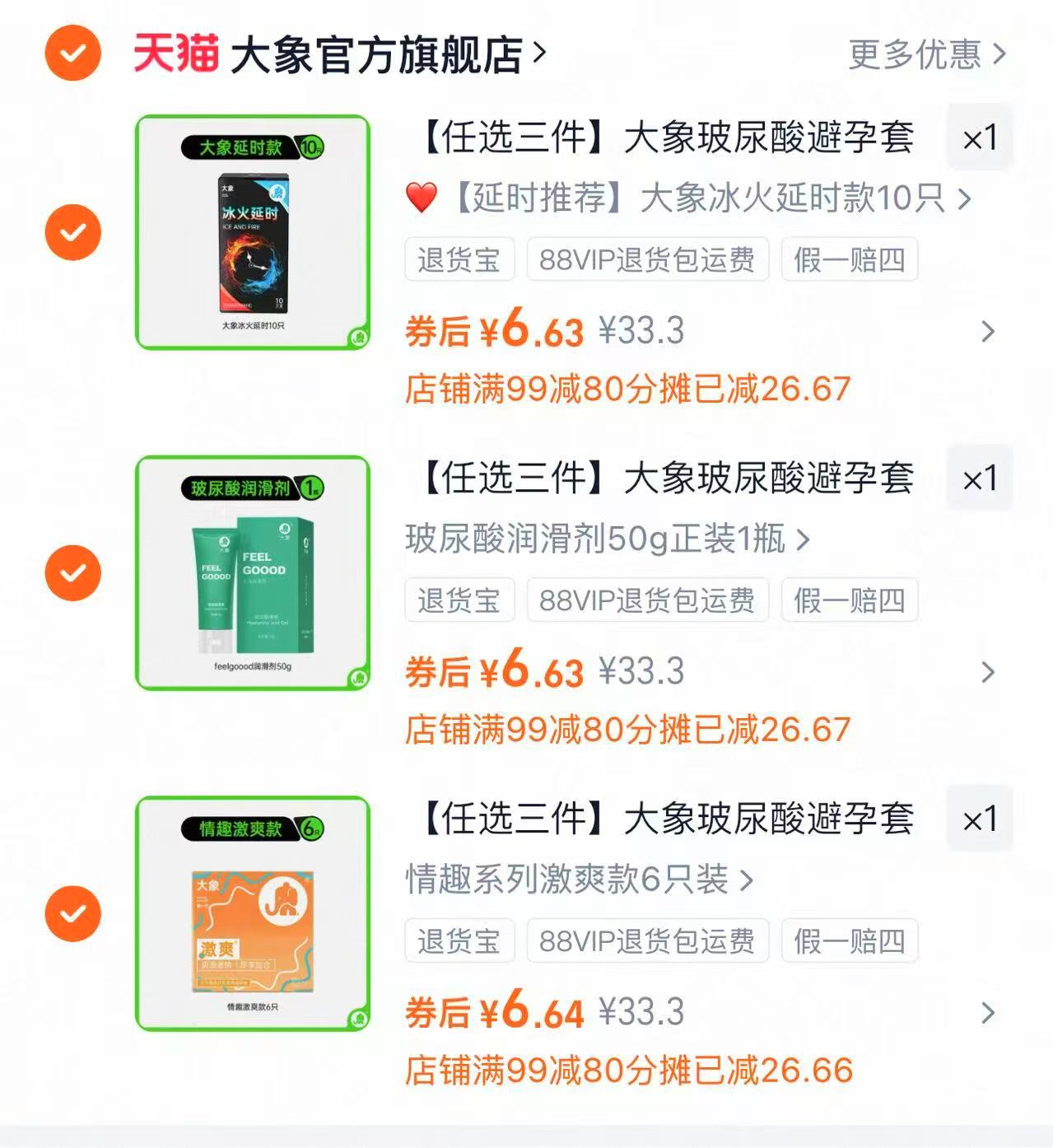Open the FEEL GOOOD lubricant product thumbnail
Viewport: 1053px width, 1148px height.
tap(251, 571)
